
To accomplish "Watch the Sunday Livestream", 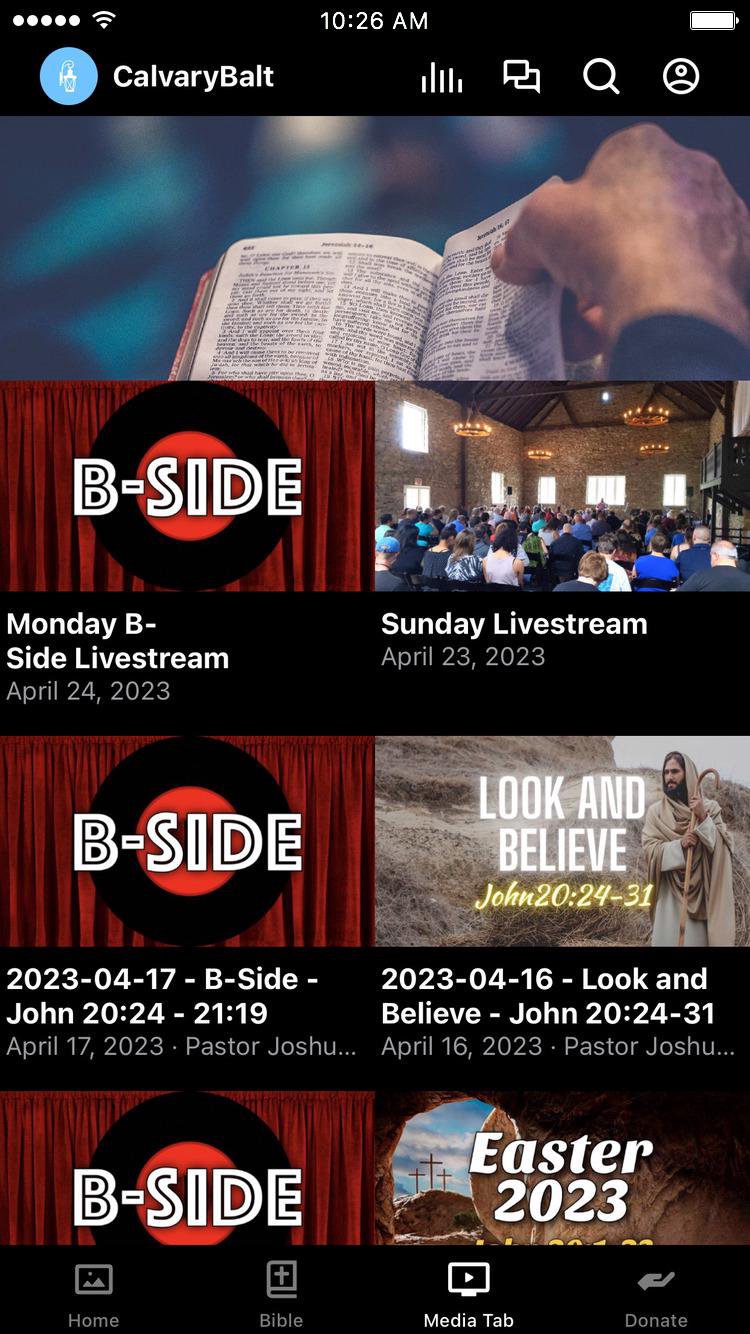I will (562, 487).
